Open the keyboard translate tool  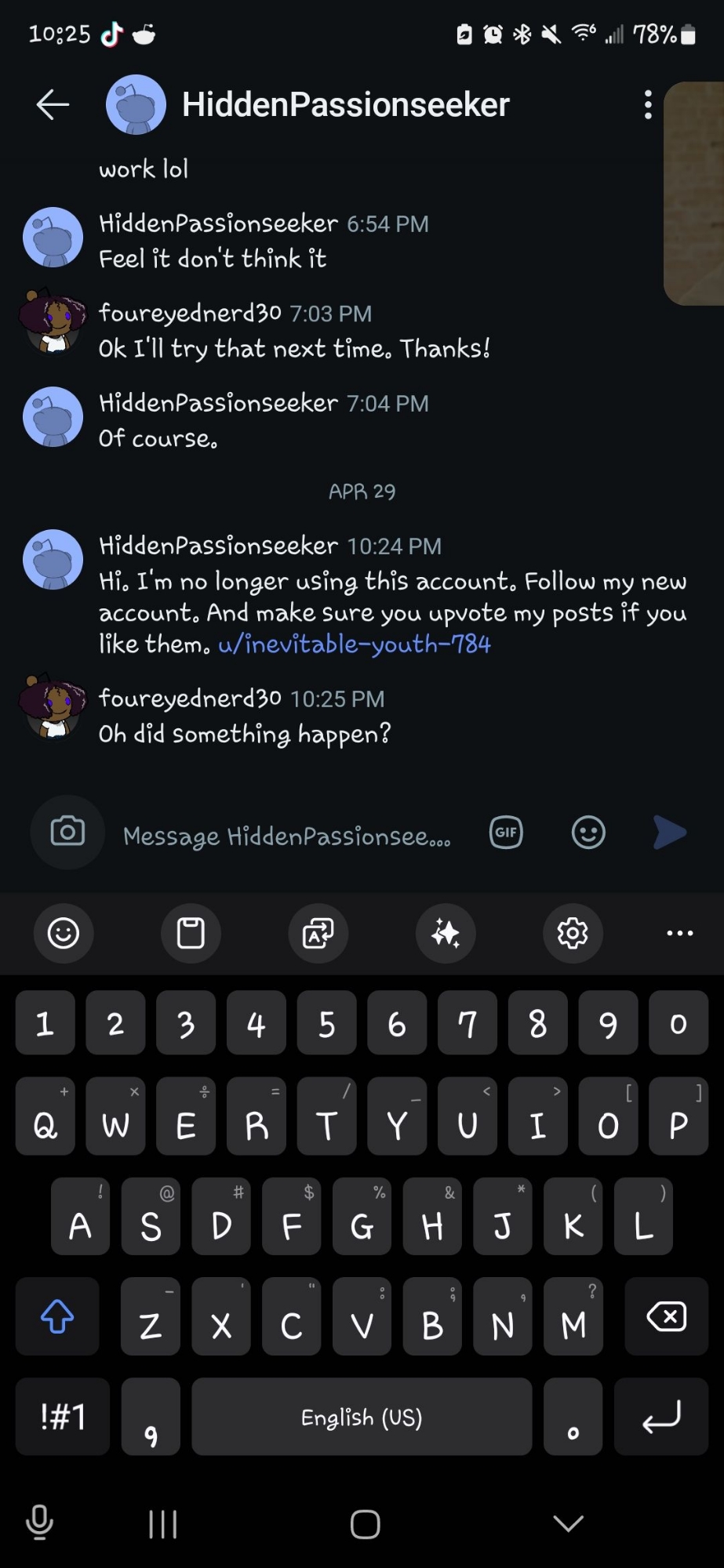[x=318, y=933]
